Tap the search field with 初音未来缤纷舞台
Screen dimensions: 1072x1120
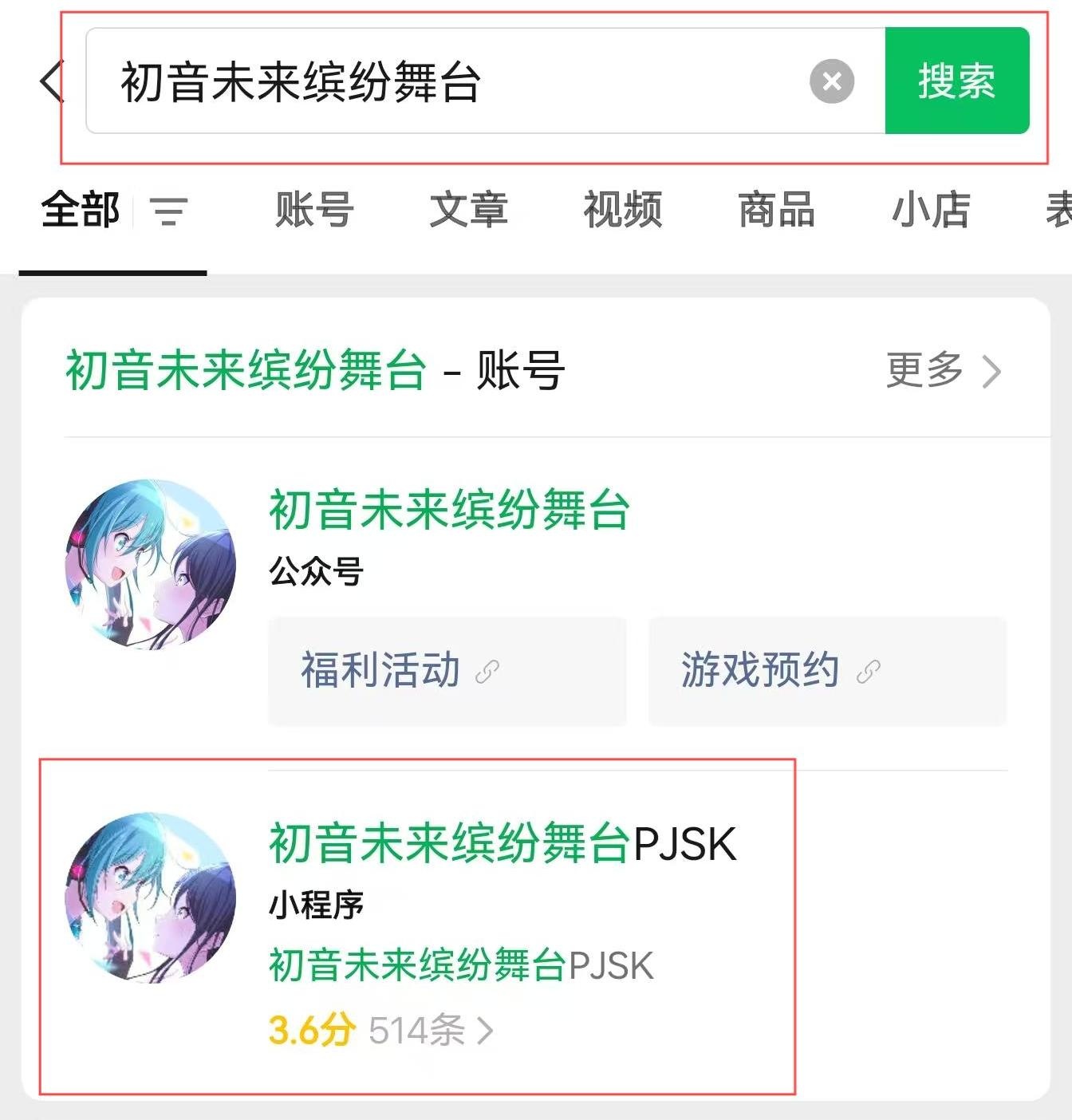point(447,81)
